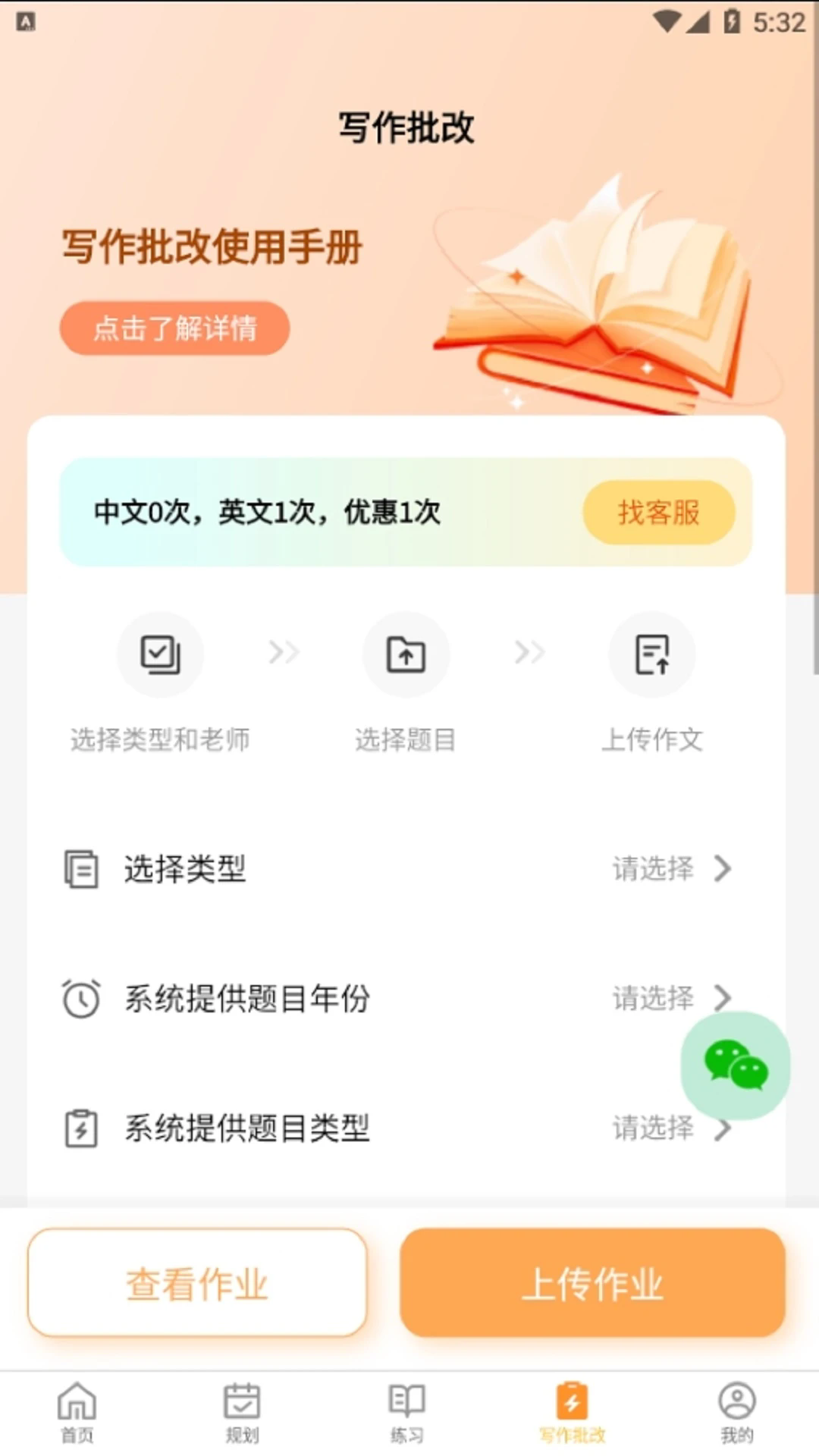
Task: Click the battery icon in status bar
Action: (733, 22)
